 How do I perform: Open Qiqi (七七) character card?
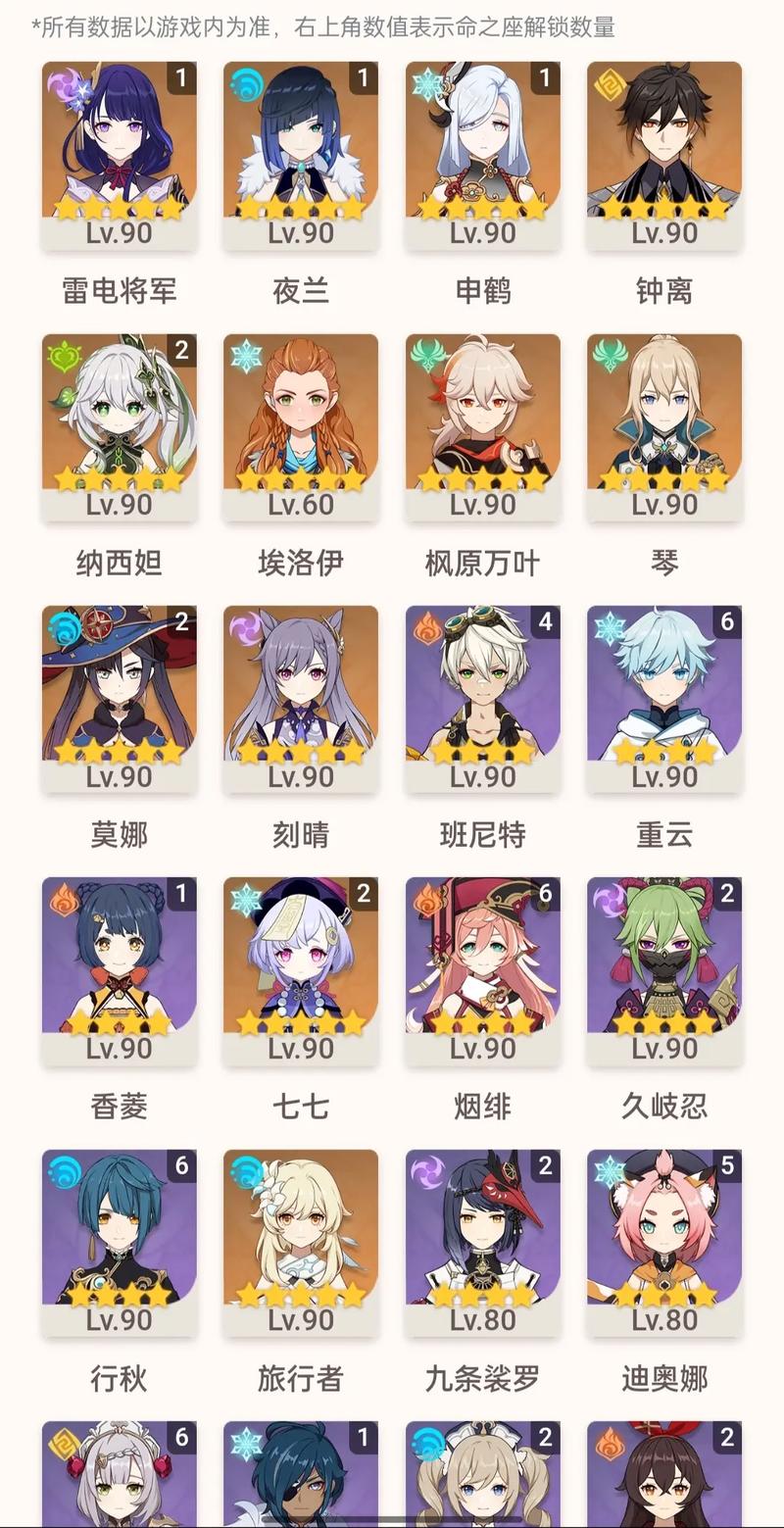pos(301,971)
